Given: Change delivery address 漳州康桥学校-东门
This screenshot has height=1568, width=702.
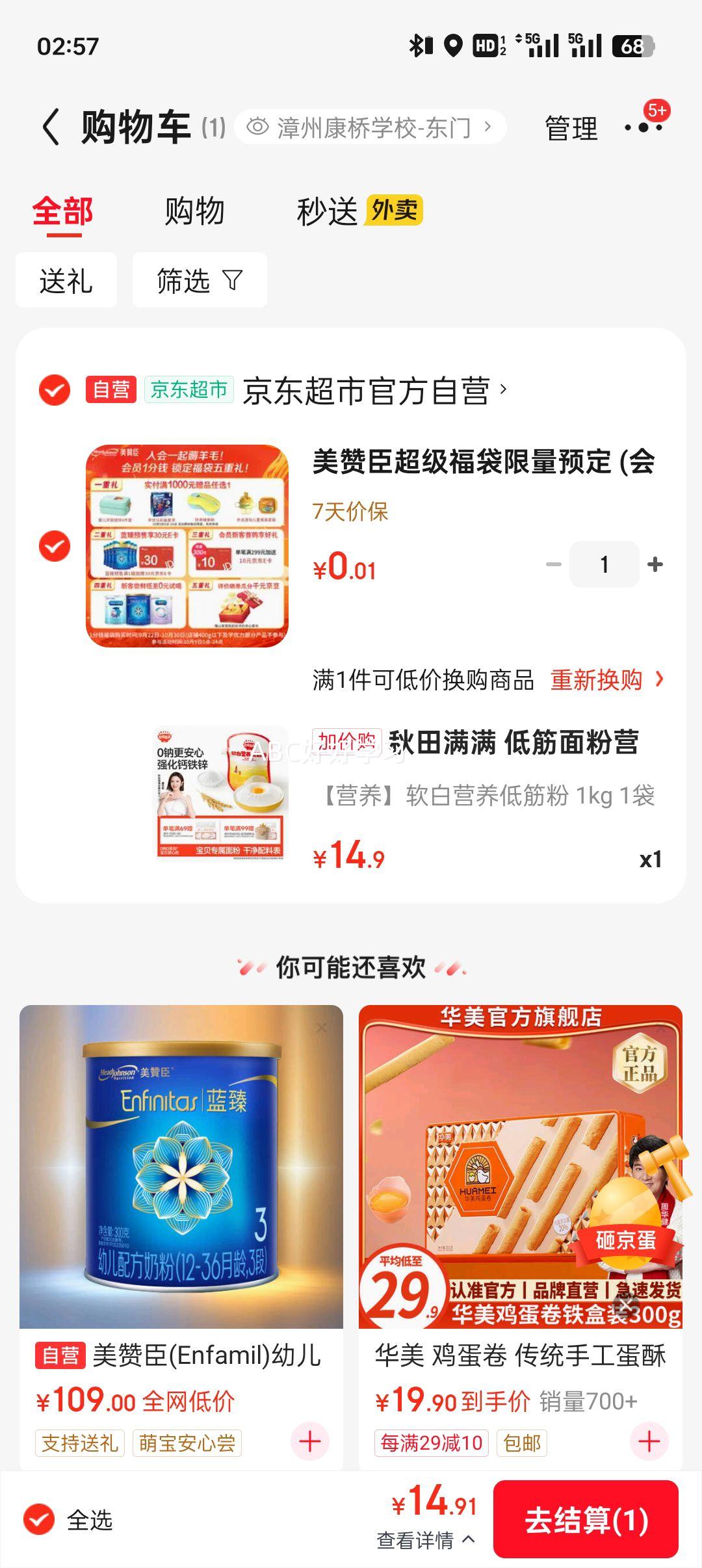Looking at the screenshot, I should coord(370,127).
